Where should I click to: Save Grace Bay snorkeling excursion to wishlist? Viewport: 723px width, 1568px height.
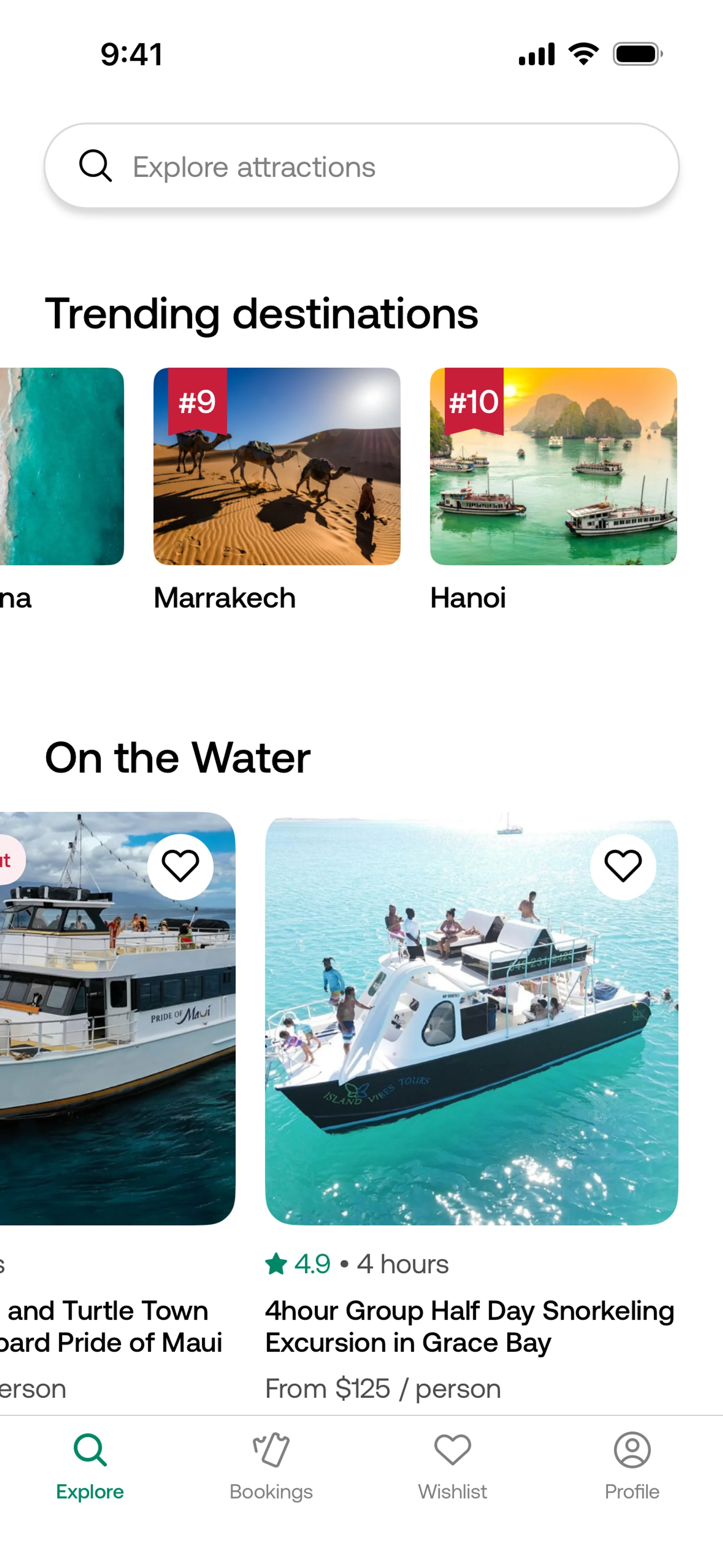point(622,866)
